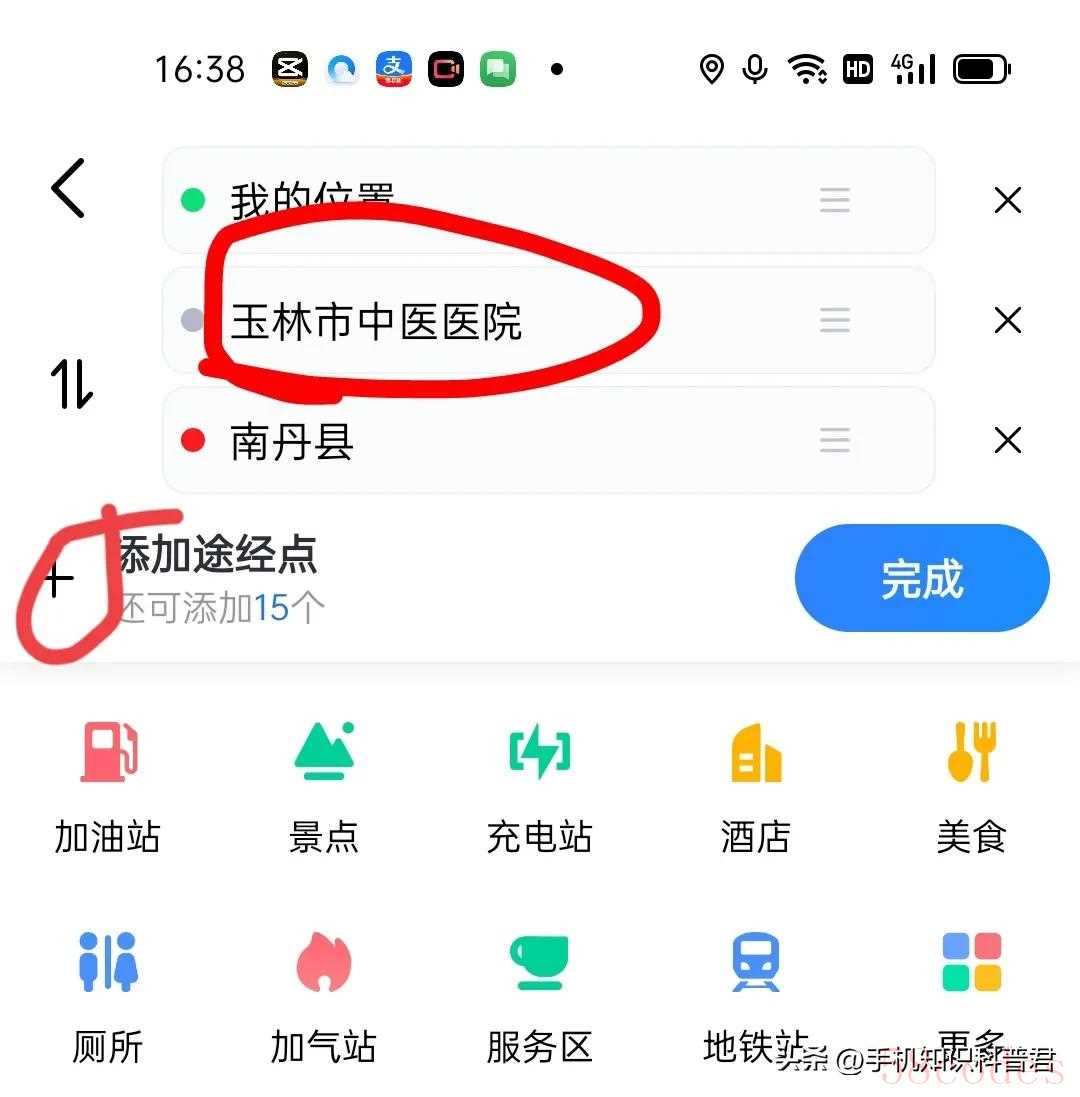Edit the 我的位置 start point field
Viewport: 1080px width, 1097px height.
click(500, 200)
